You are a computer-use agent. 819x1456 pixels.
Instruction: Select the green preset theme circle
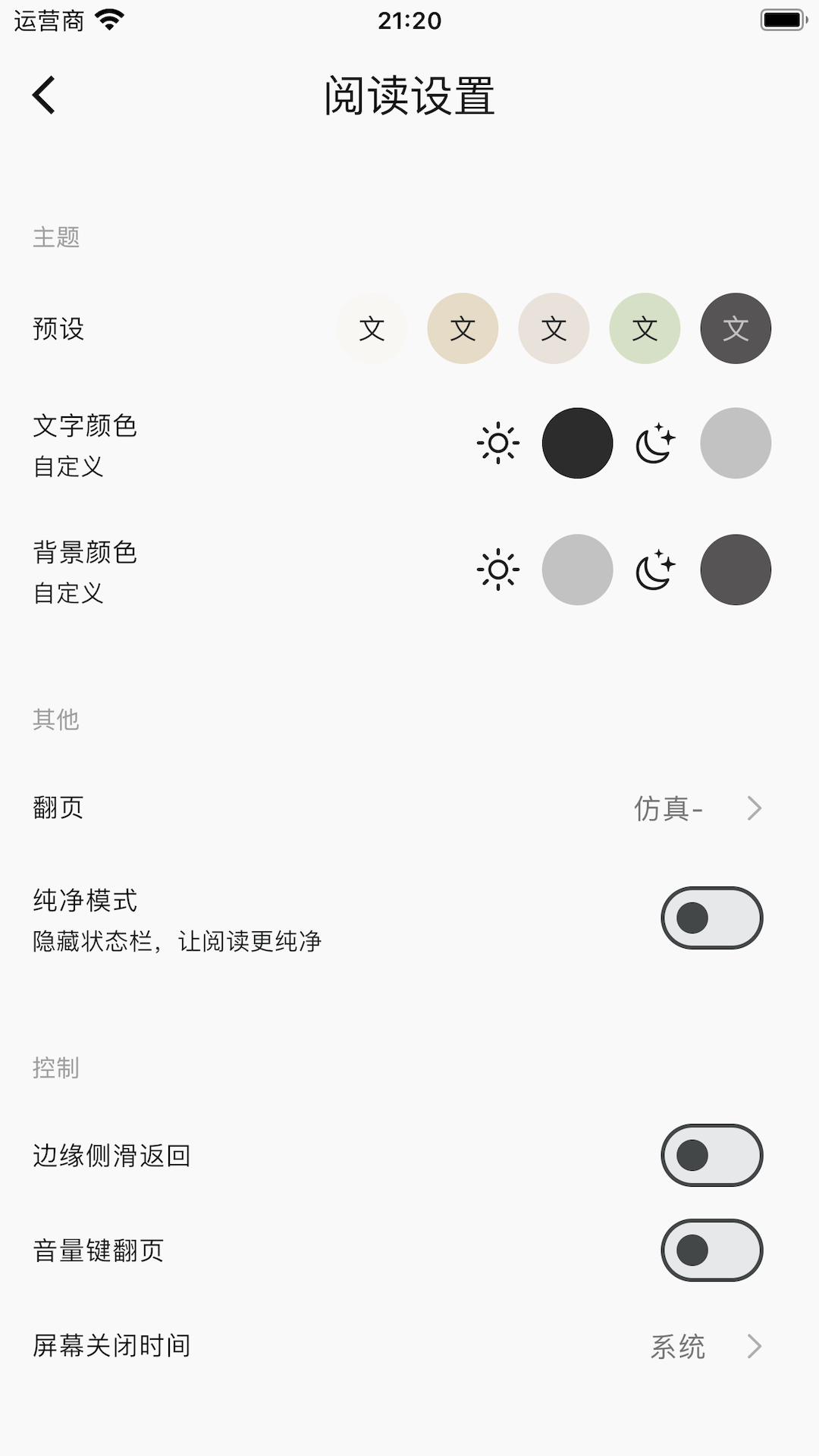tap(644, 328)
